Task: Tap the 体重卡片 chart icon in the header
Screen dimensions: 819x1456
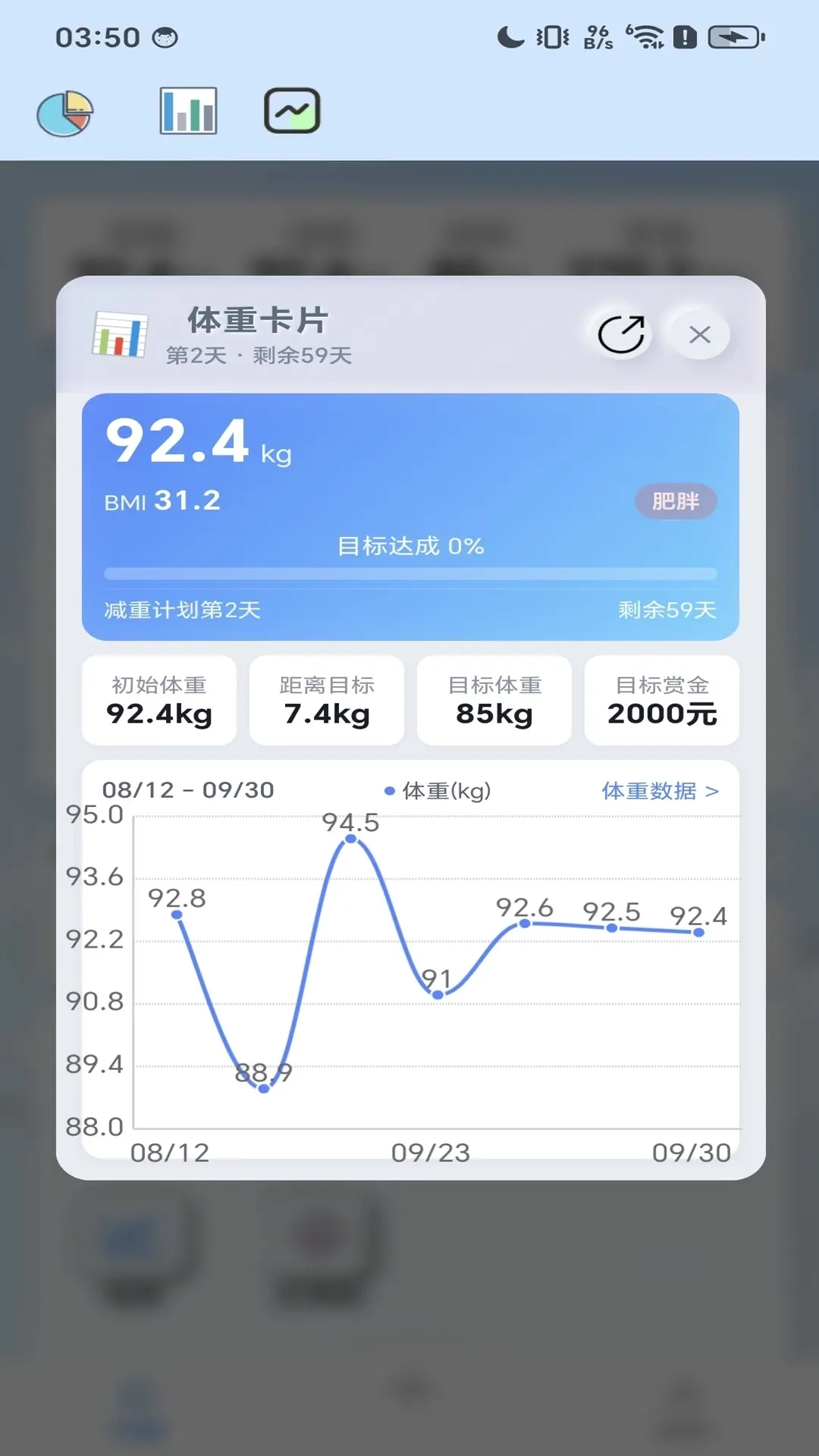Action: 121,334
